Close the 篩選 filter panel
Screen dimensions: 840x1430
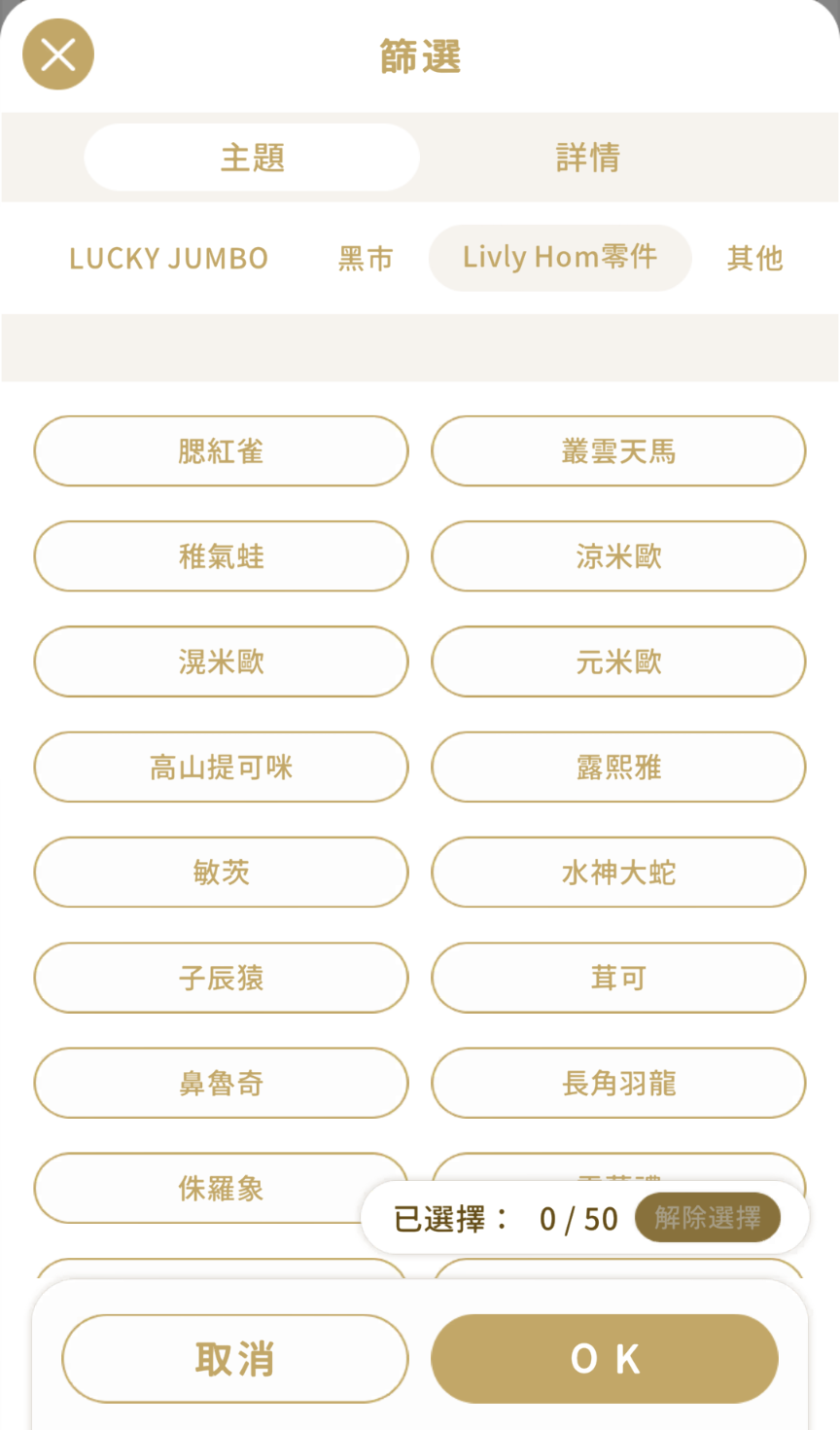(58, 54)
